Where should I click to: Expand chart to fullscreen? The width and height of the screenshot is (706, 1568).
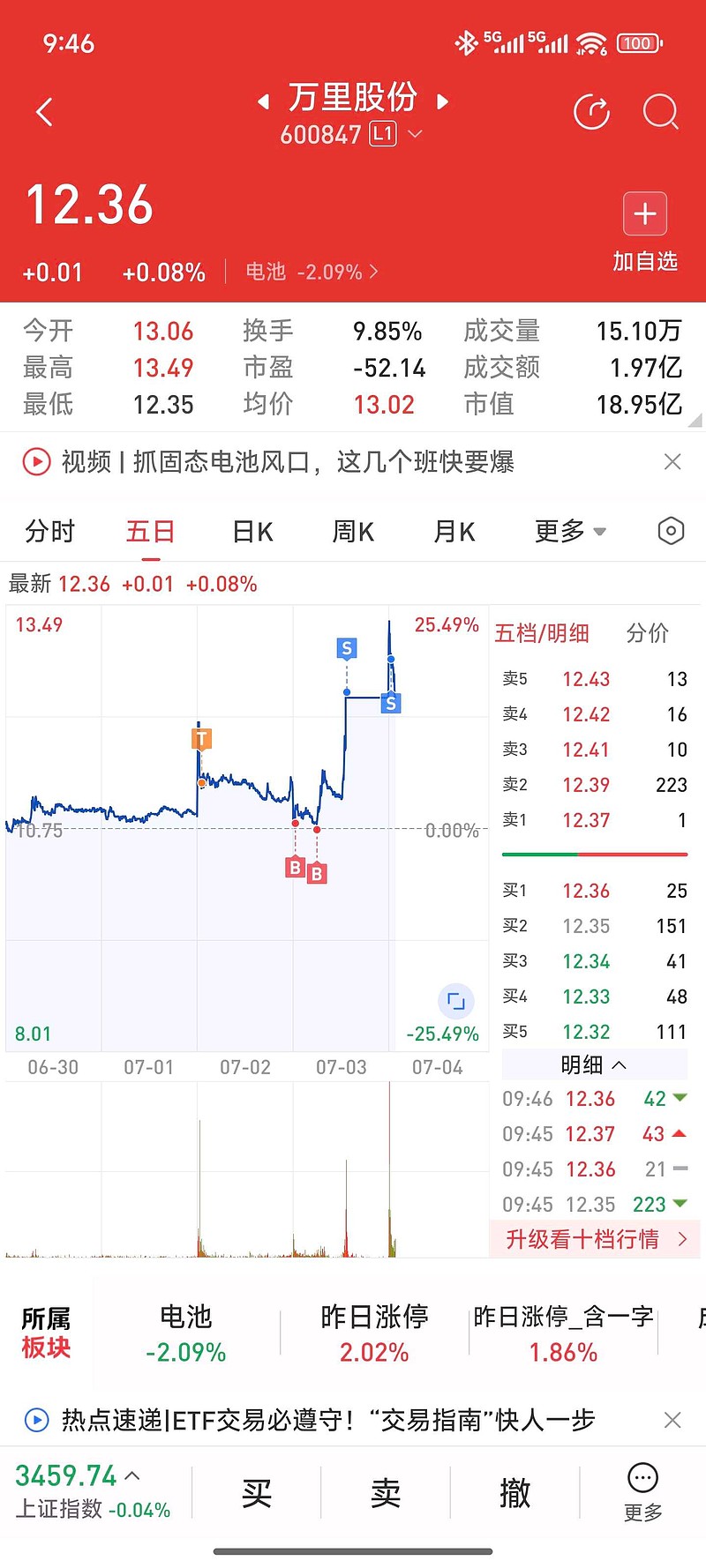[456, 1001]
